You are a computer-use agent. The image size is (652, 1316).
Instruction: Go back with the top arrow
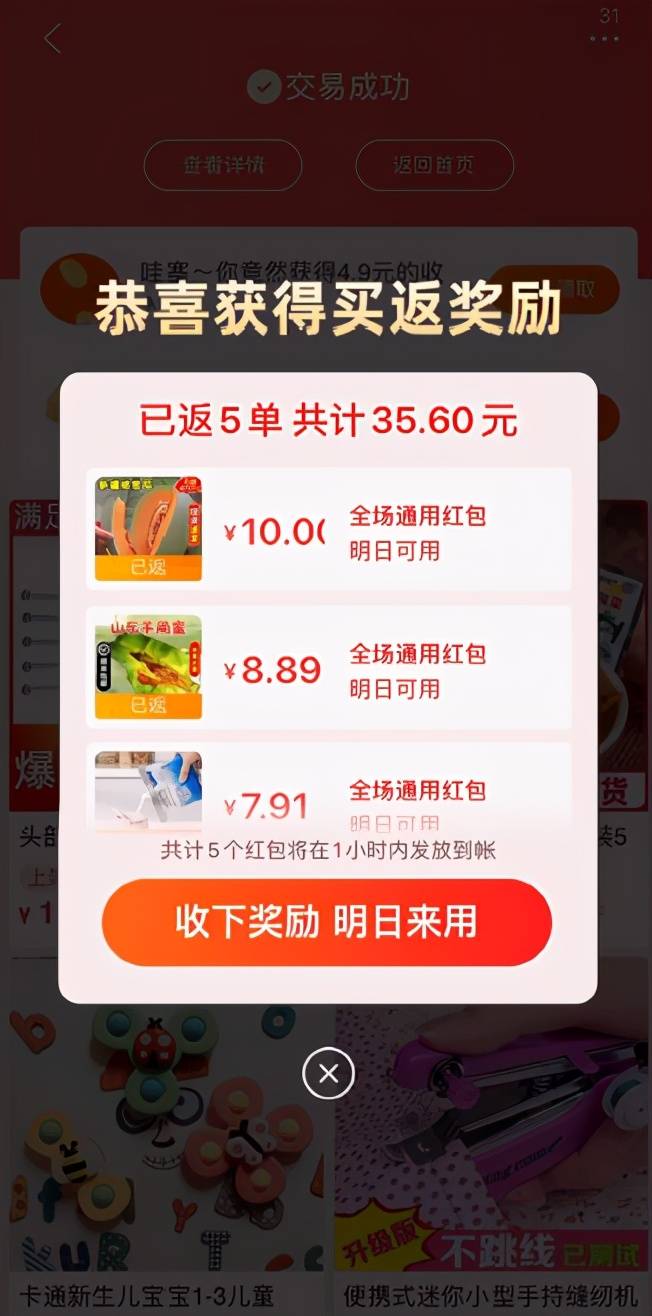(52, 39)
